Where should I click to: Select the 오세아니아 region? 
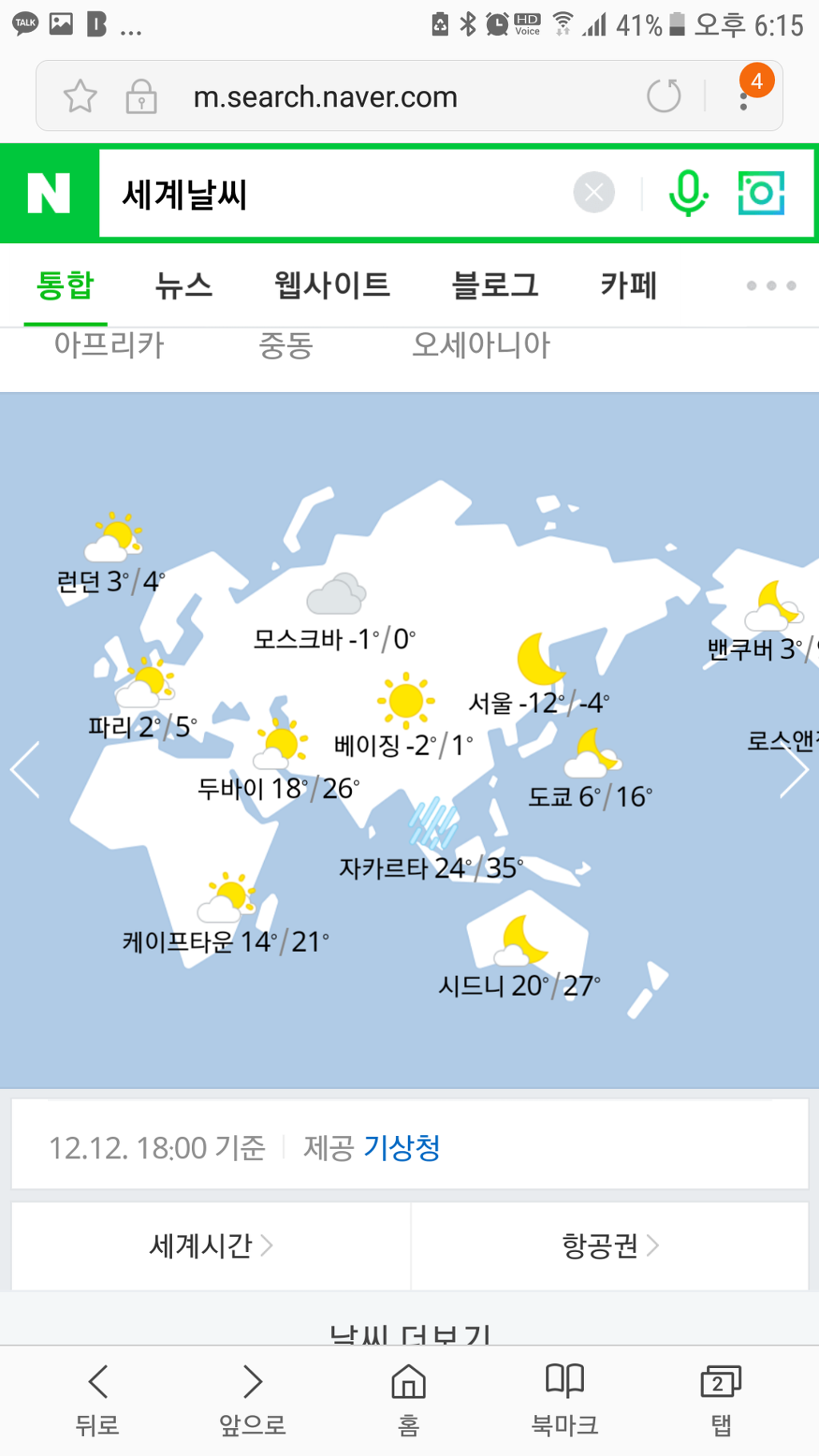point(481,346)
